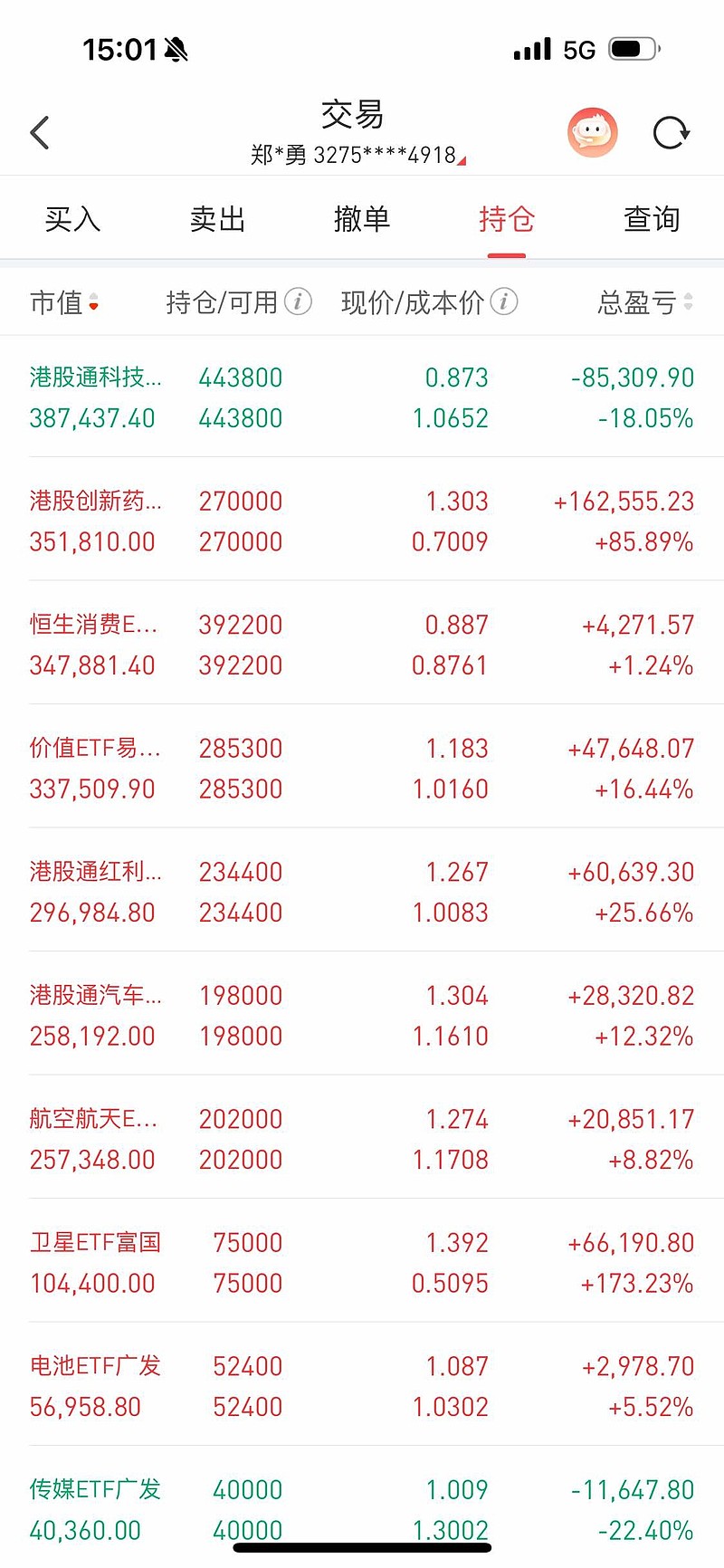Select the 持仓 tab
Viewport: 724px width, 1568px height.
pos(506,219)
